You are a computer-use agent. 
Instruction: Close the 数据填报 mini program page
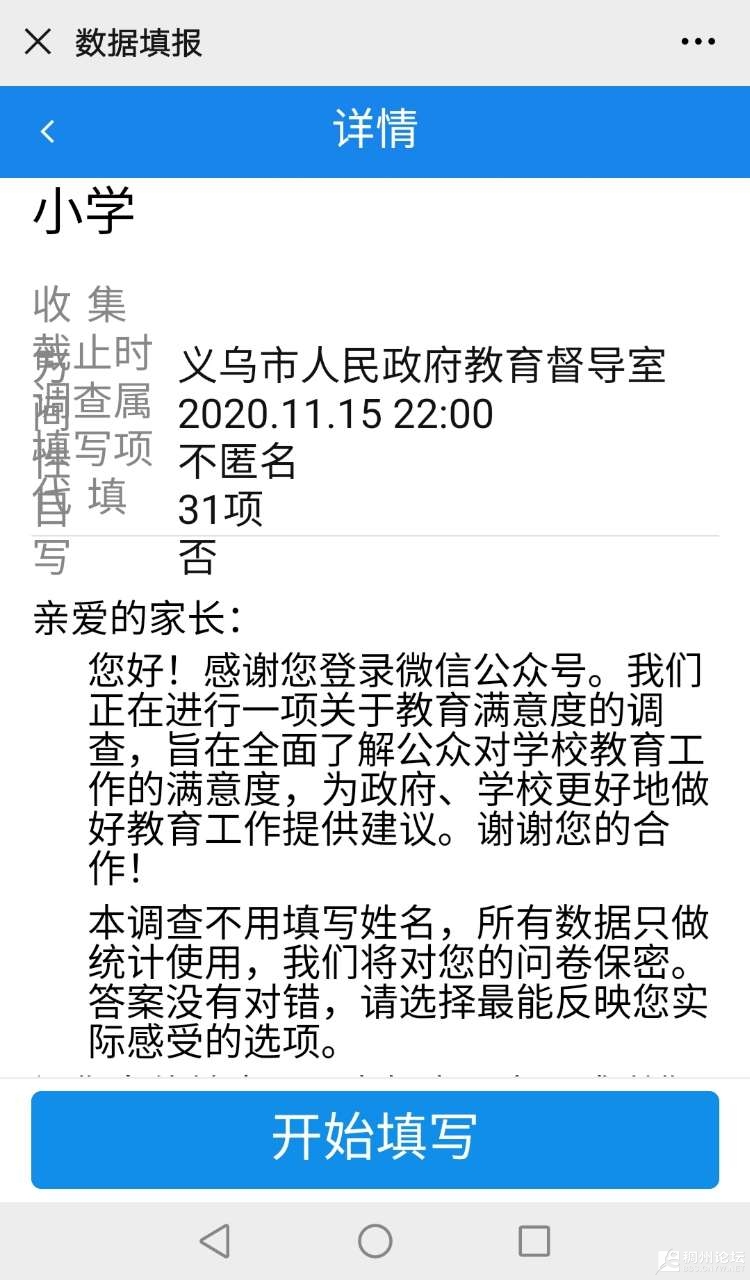(x=38, y=42)
